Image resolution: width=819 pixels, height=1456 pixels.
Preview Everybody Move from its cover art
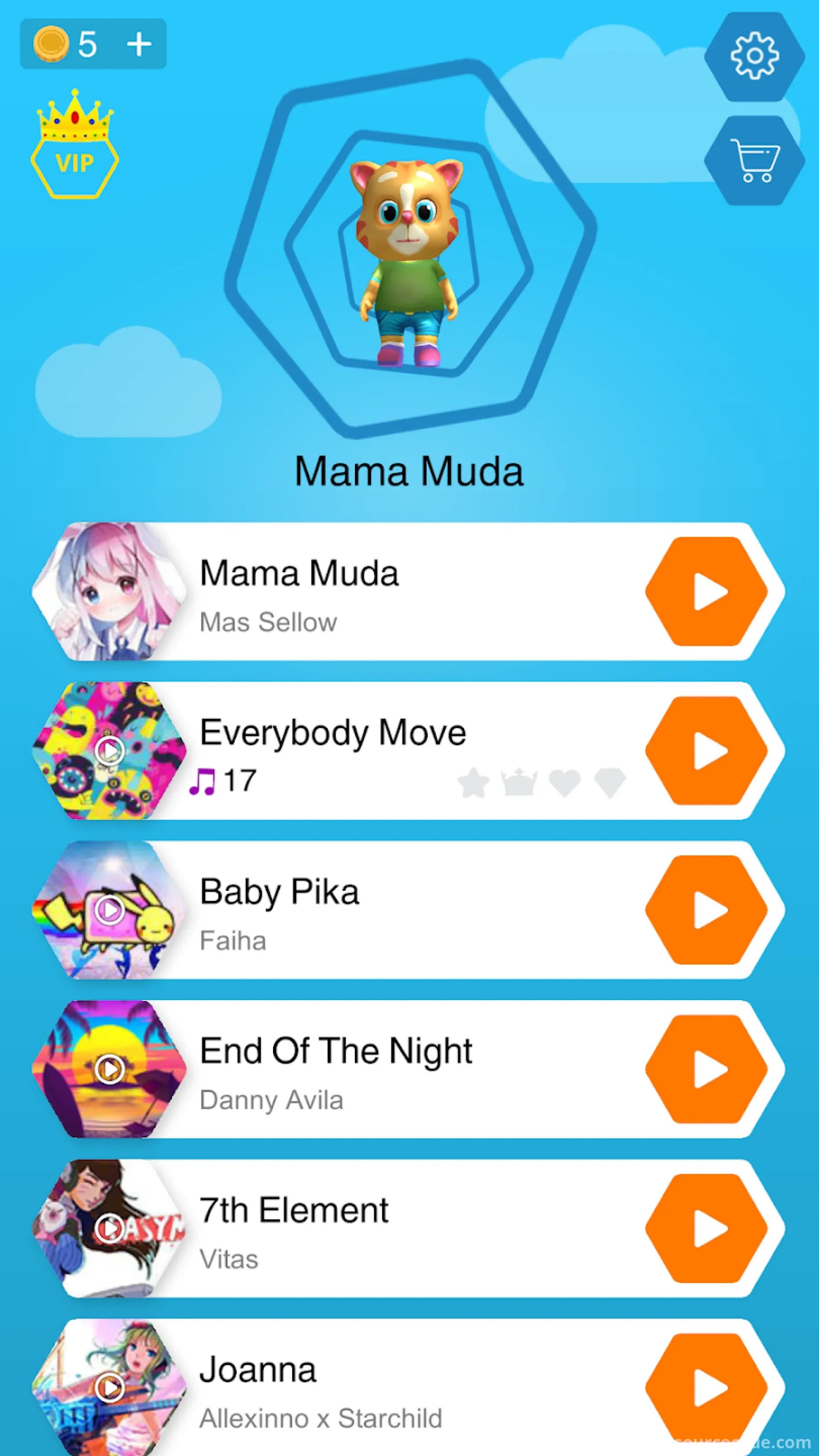[x=110, y=750]
